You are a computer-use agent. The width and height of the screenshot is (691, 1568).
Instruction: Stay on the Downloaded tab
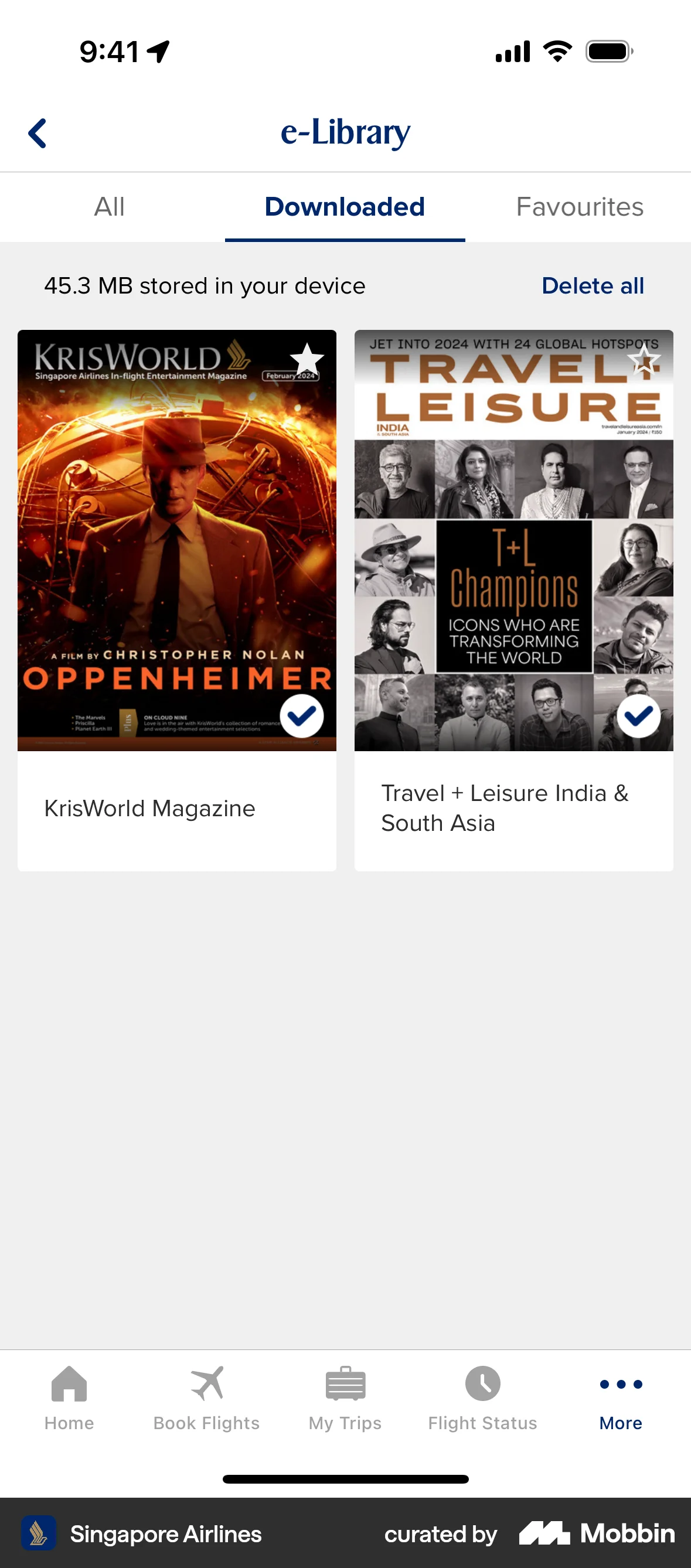click(x=345, y=206)
